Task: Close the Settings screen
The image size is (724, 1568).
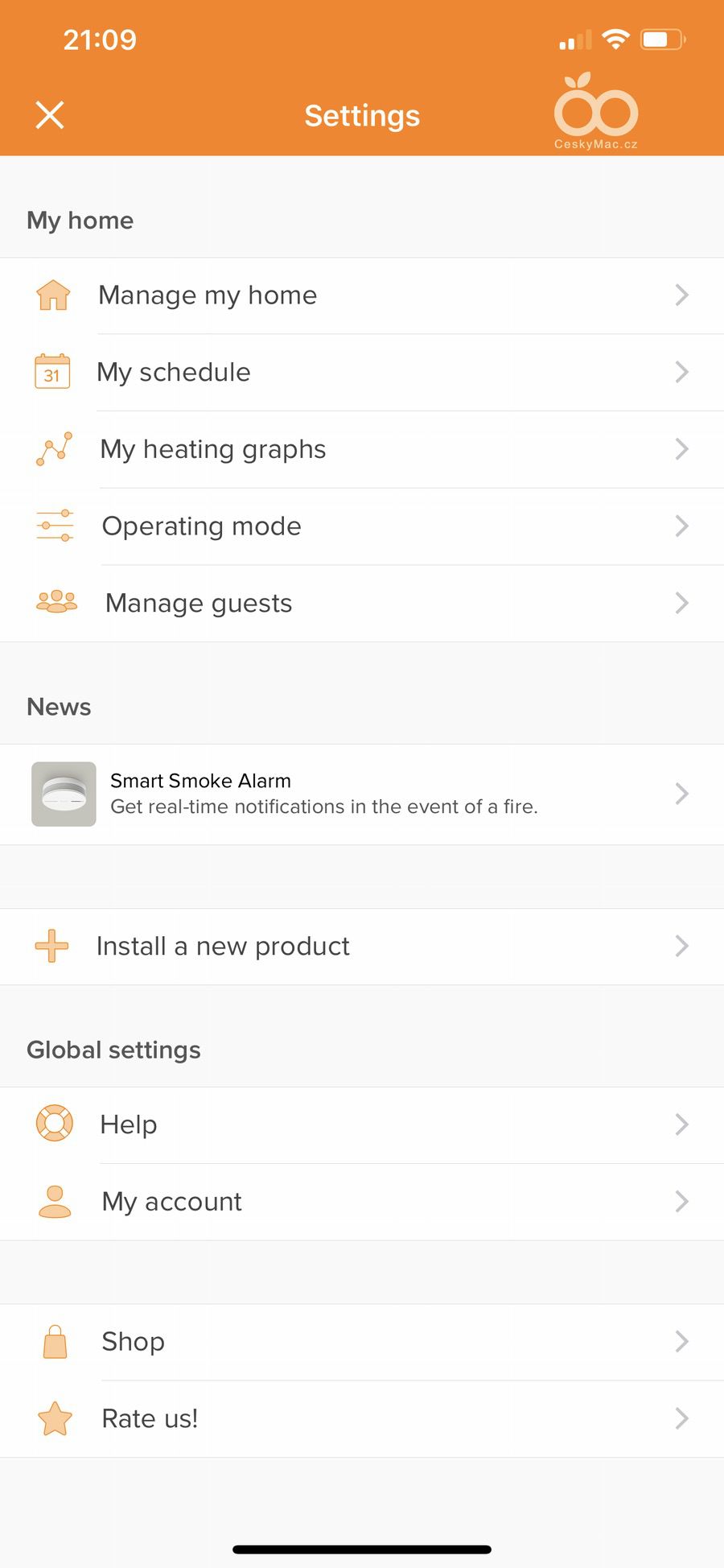Action: pyautogui.click(x=50, y=115)
